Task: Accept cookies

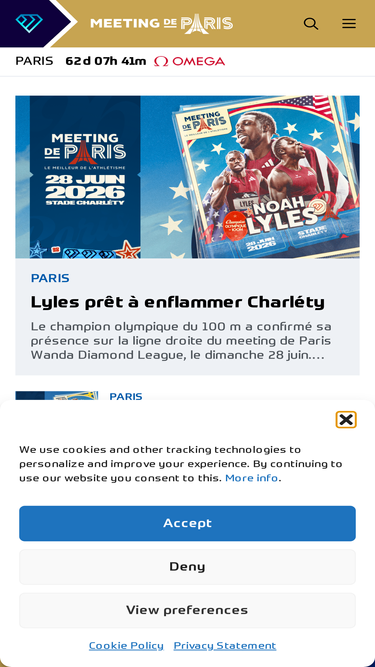Action: pos(188,523)
